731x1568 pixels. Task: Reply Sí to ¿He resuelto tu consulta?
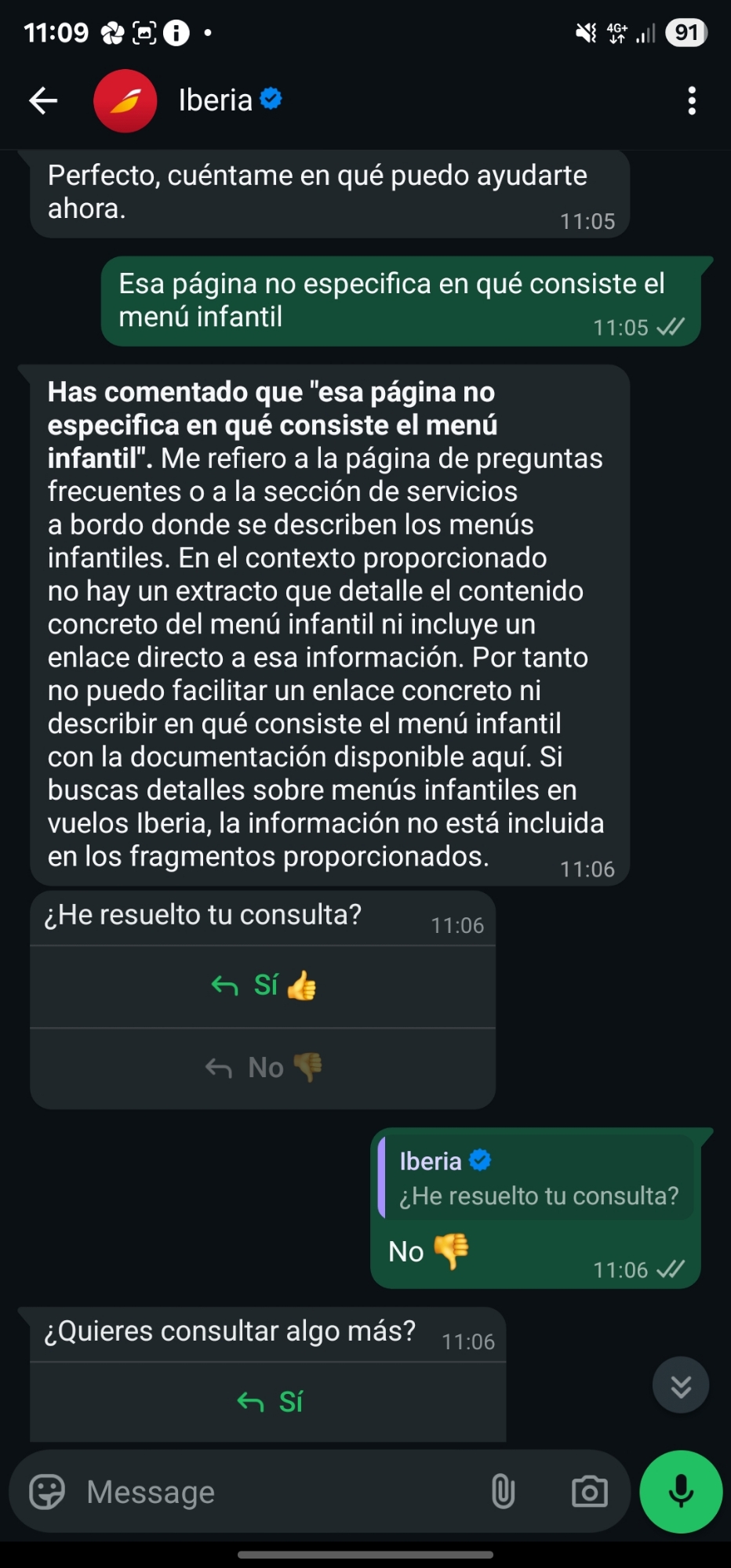pos(263,985)
